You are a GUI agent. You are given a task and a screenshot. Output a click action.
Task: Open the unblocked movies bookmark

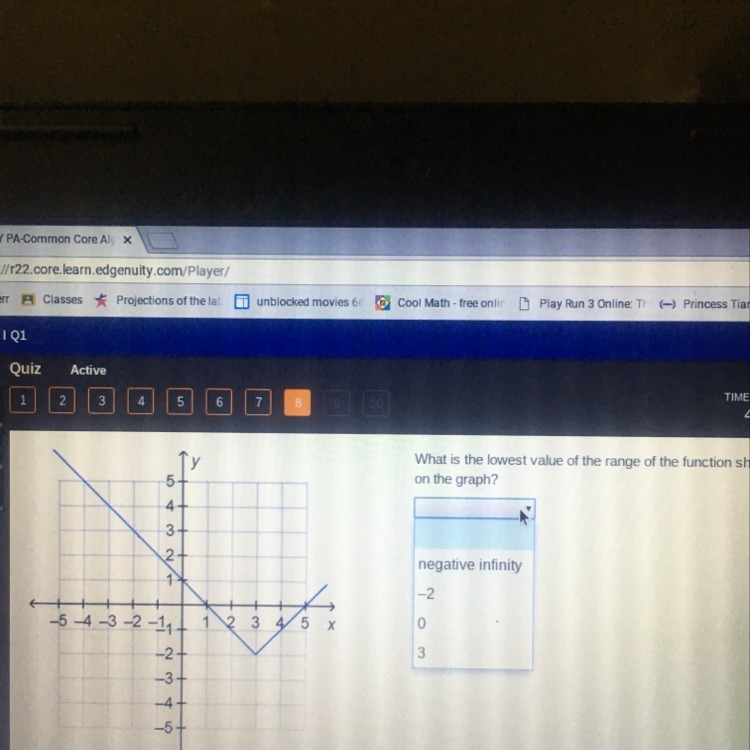(297, 302)
